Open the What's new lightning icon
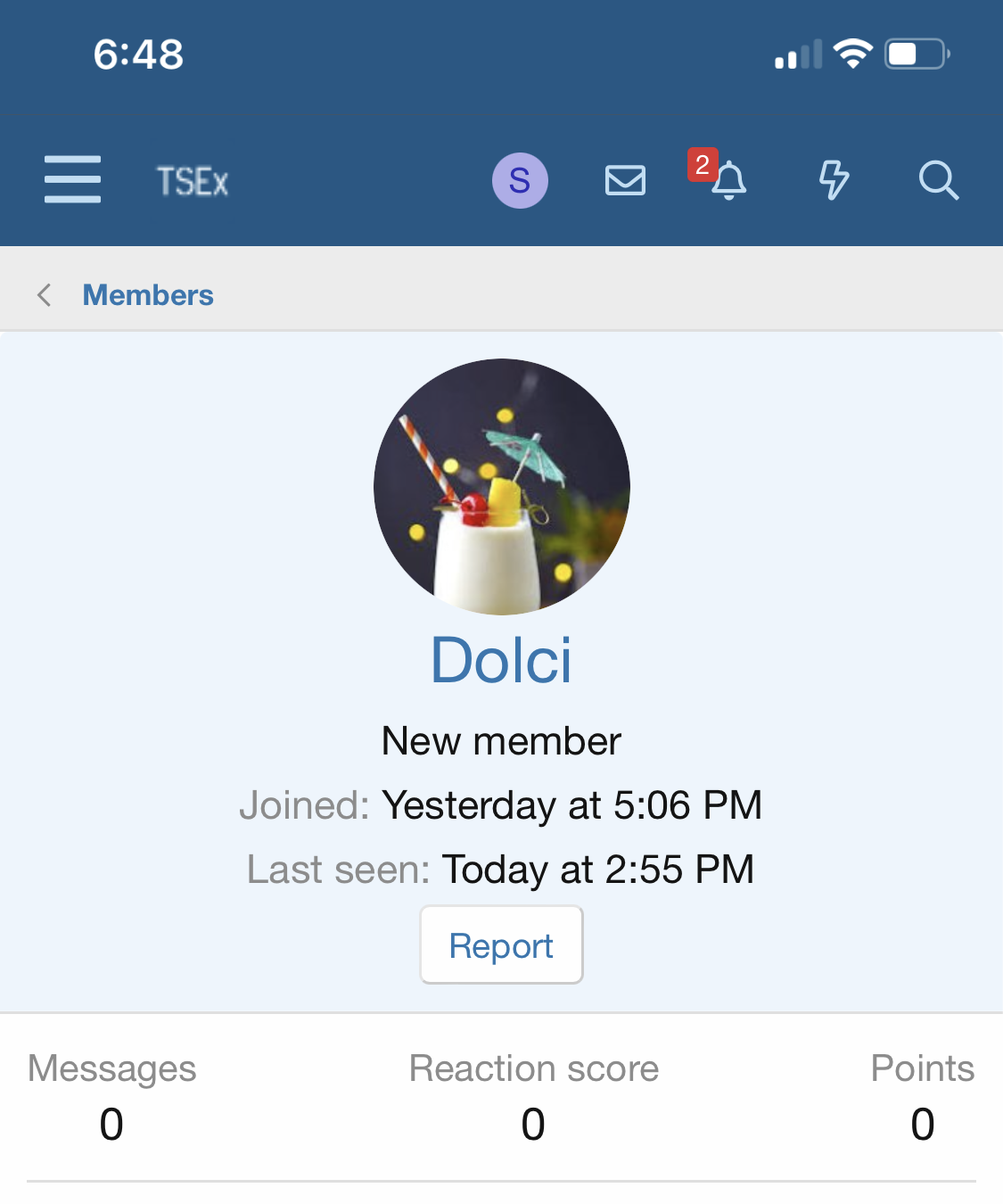Image resolution: width=1003 pixels, height=1204 pixels. (833, 180)
